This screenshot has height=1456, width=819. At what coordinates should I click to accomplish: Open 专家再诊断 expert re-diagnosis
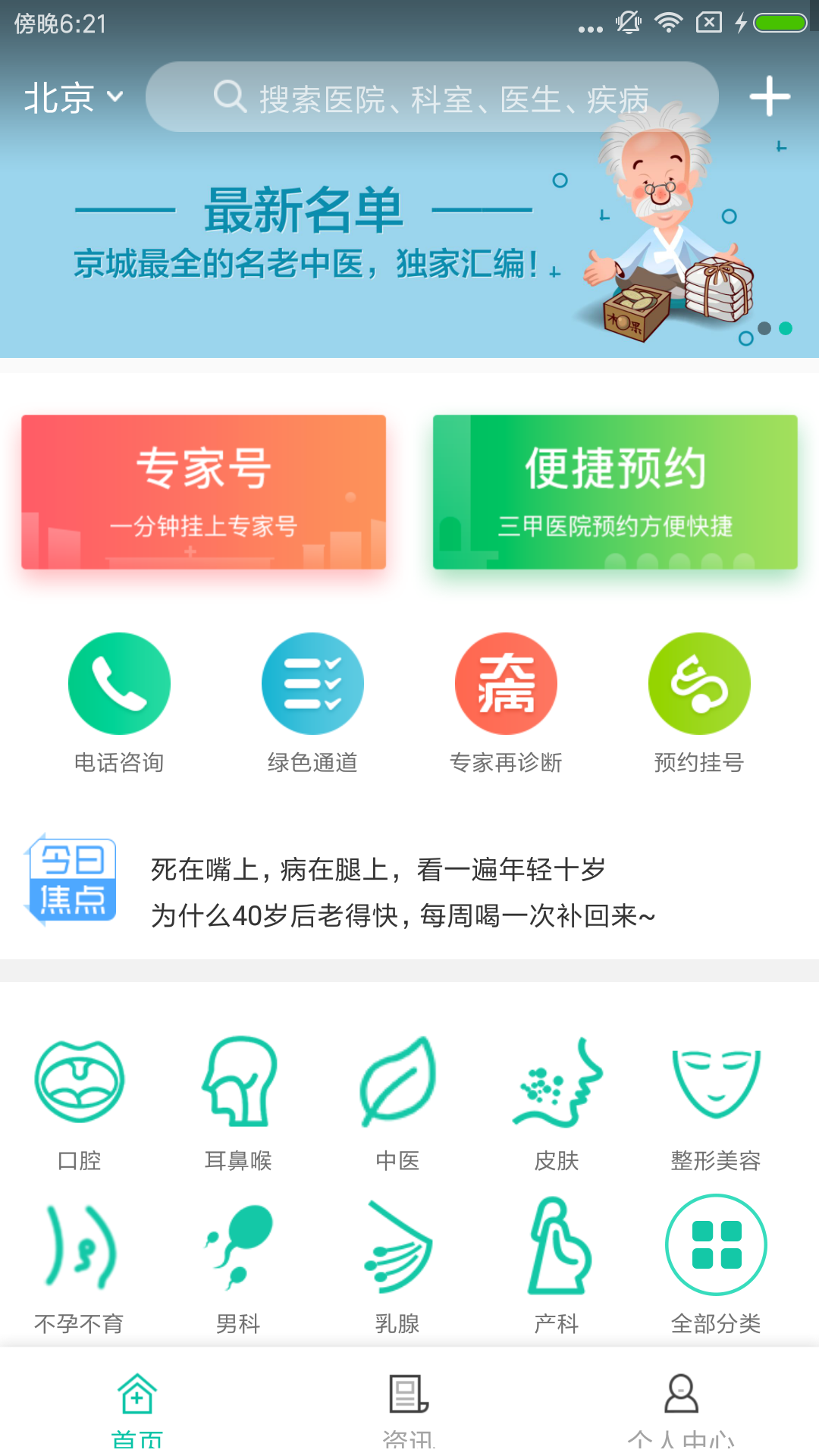[506, 701]
